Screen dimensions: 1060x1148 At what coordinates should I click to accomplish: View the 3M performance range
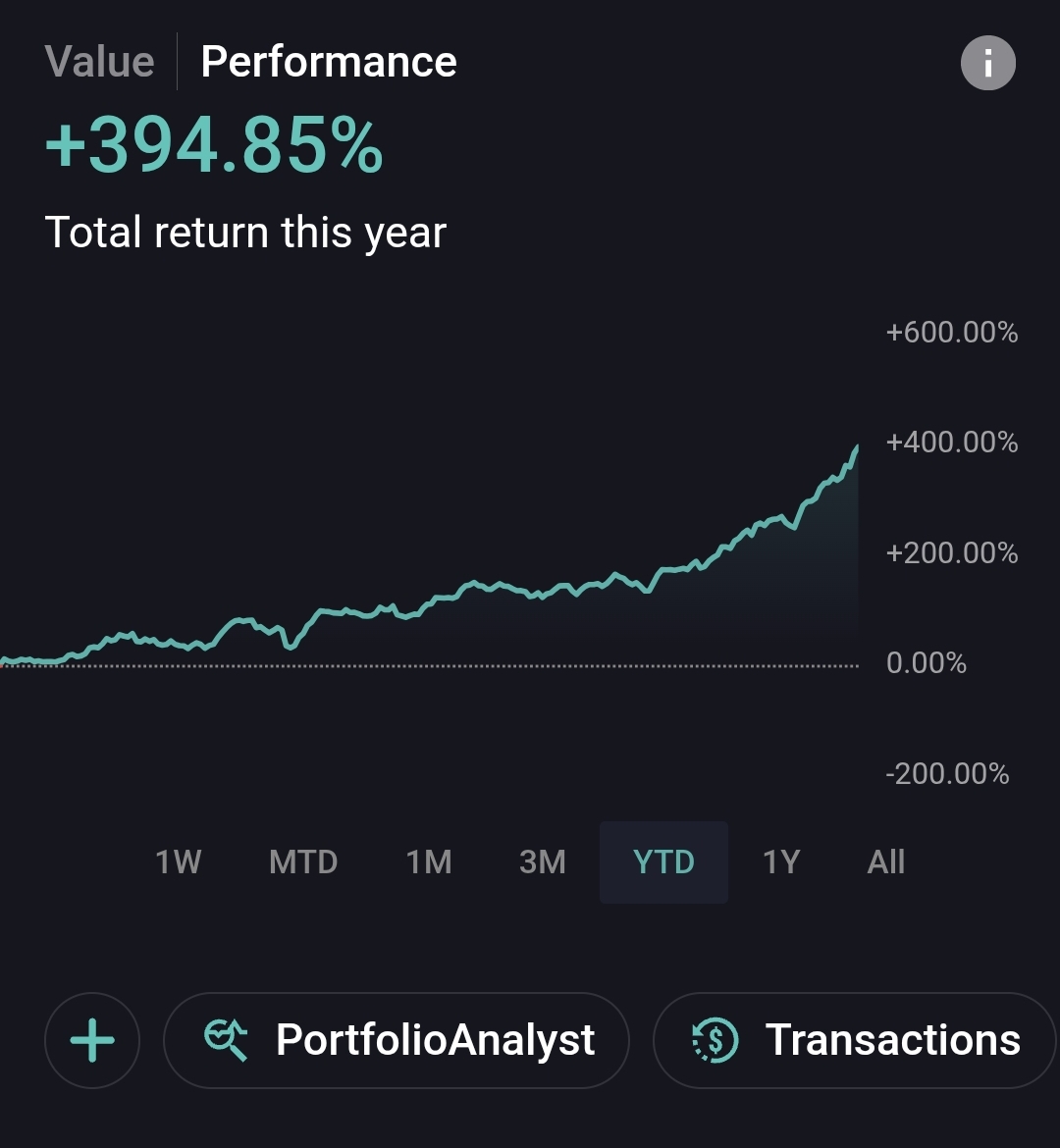pos(543,862)
